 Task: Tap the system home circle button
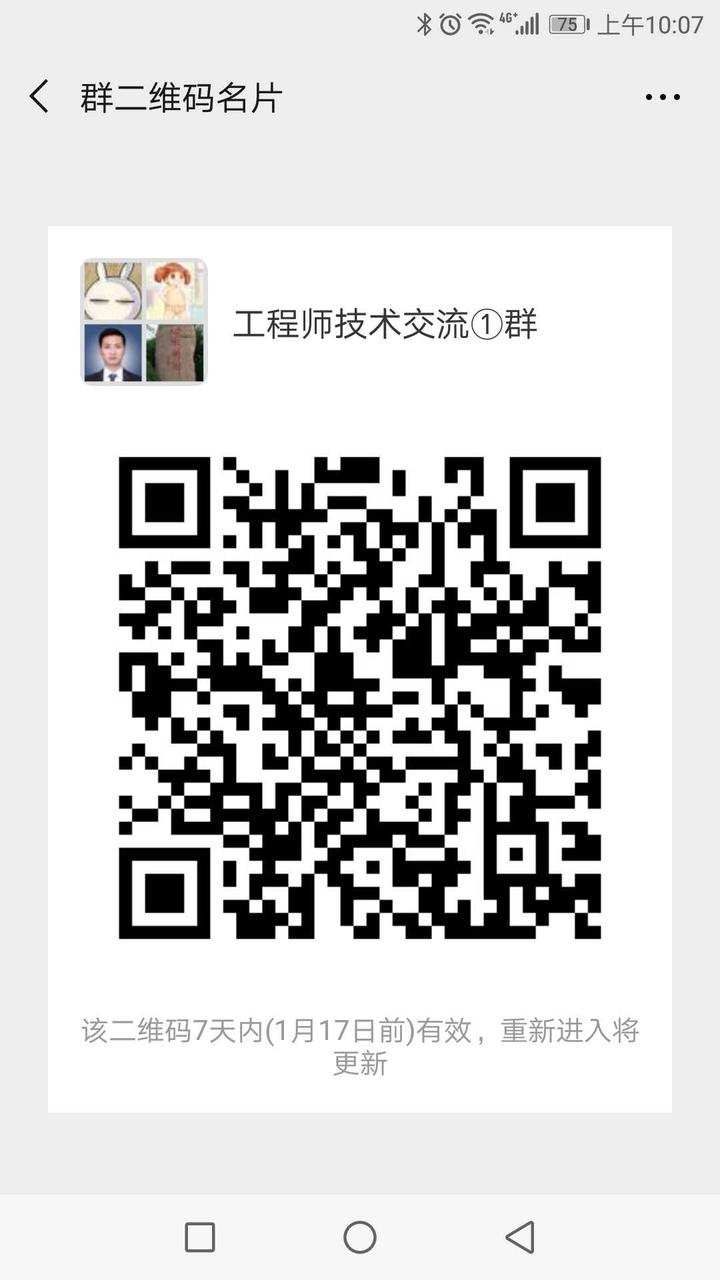pos(360,1237)
